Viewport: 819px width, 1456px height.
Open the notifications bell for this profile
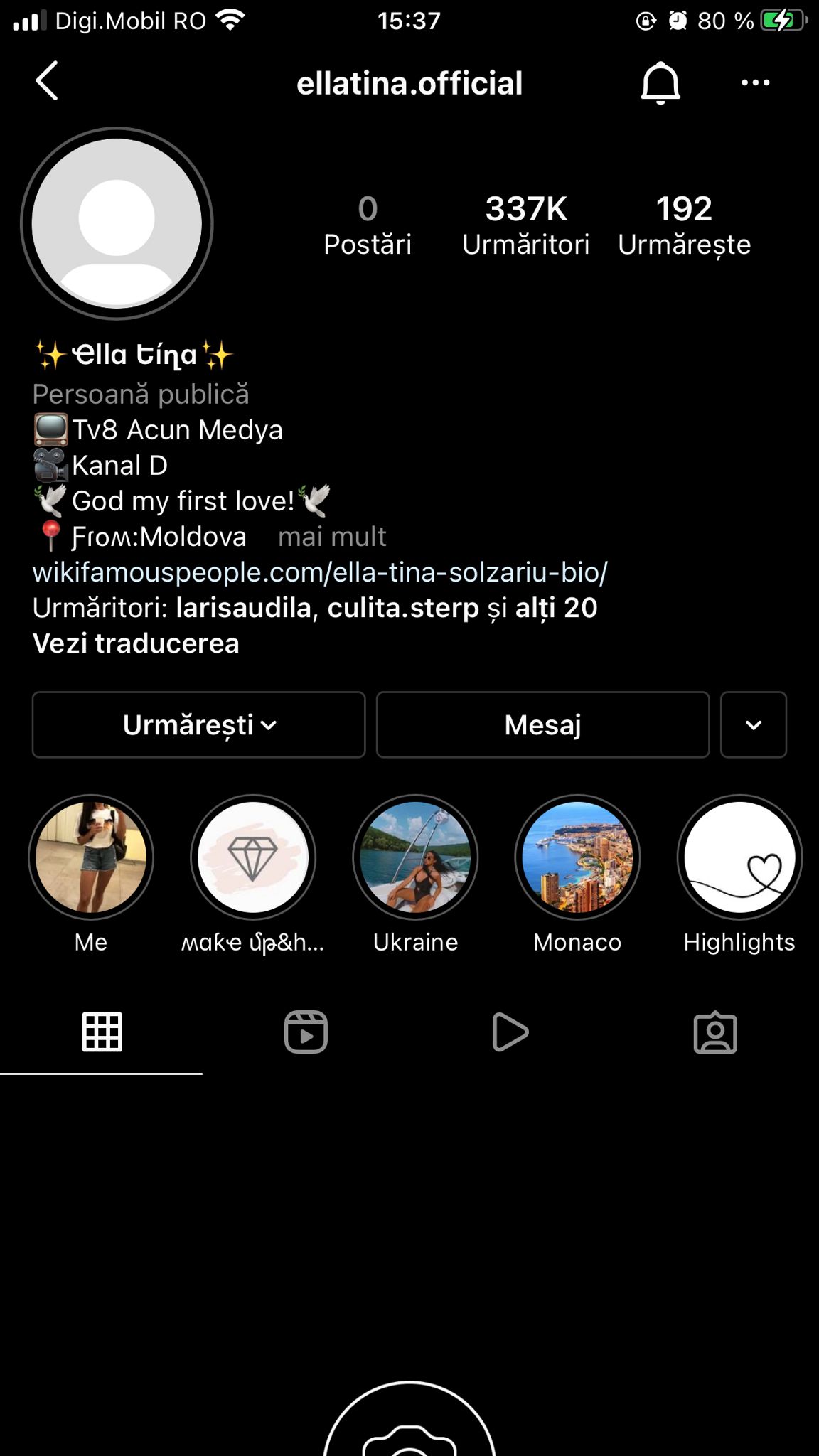(x=660, y=82)
